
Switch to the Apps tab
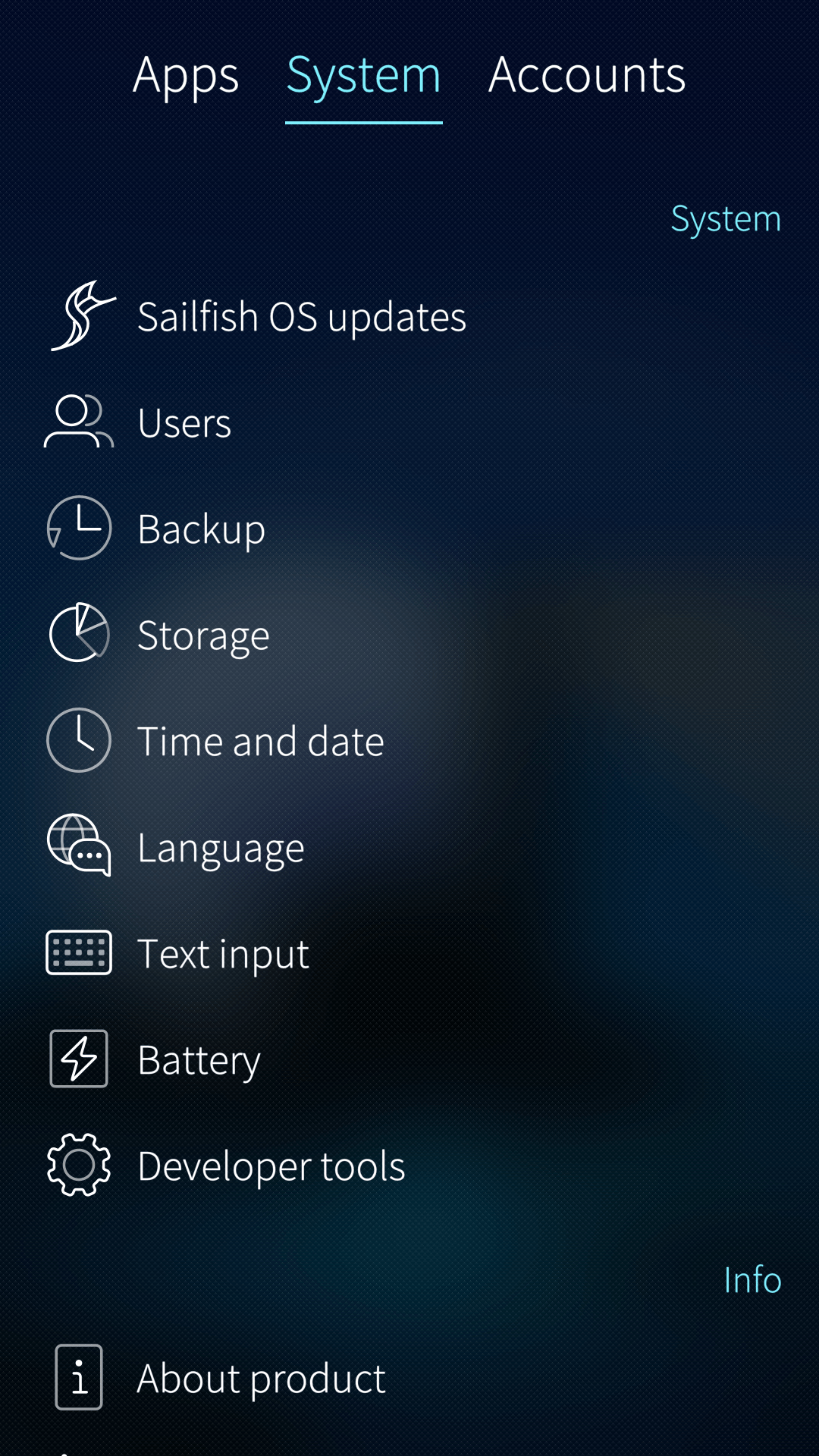point(186,76)
